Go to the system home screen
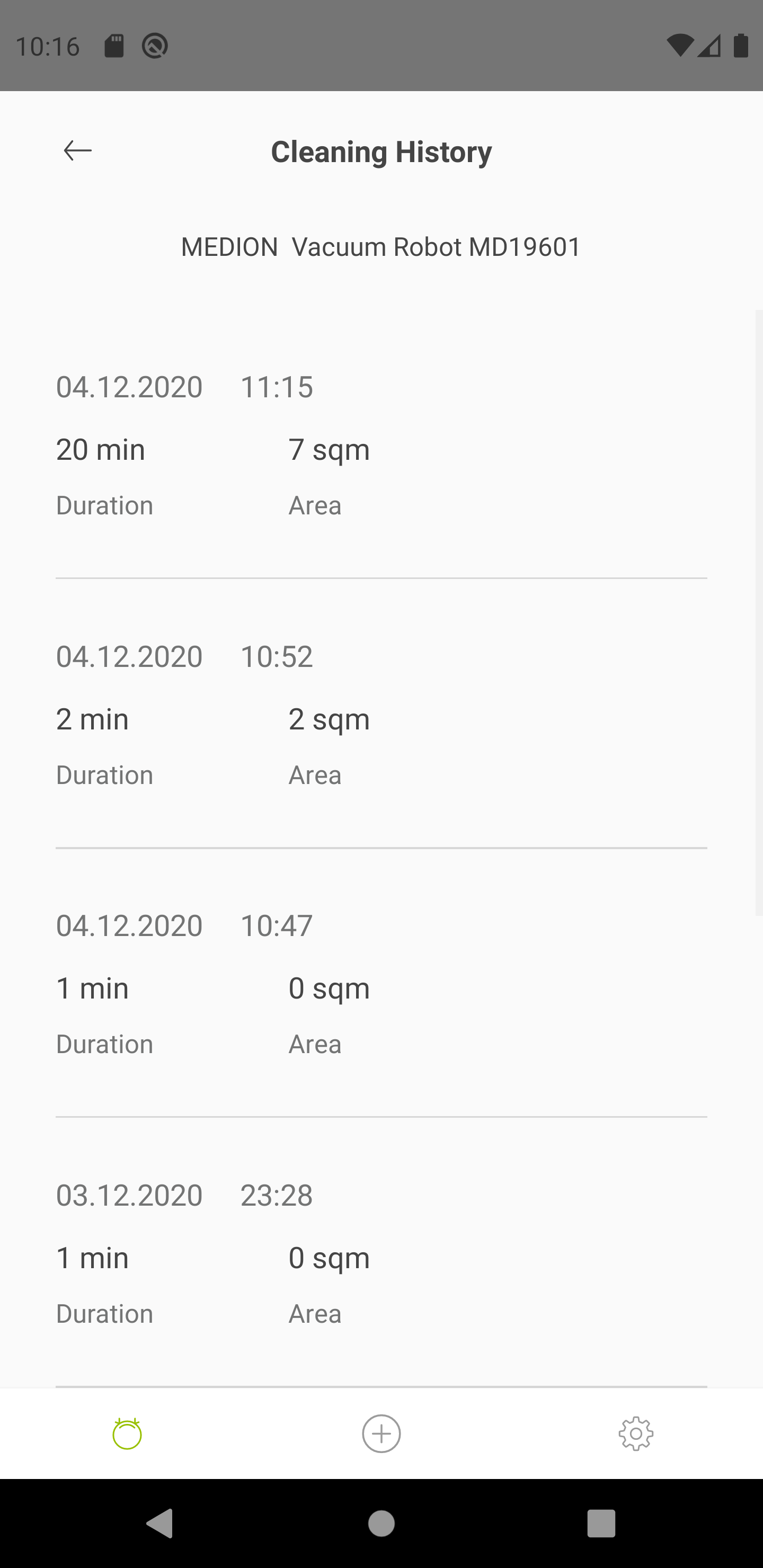Image resolution: width=763 pixels, height=1568 pixels. point(381,1524)
